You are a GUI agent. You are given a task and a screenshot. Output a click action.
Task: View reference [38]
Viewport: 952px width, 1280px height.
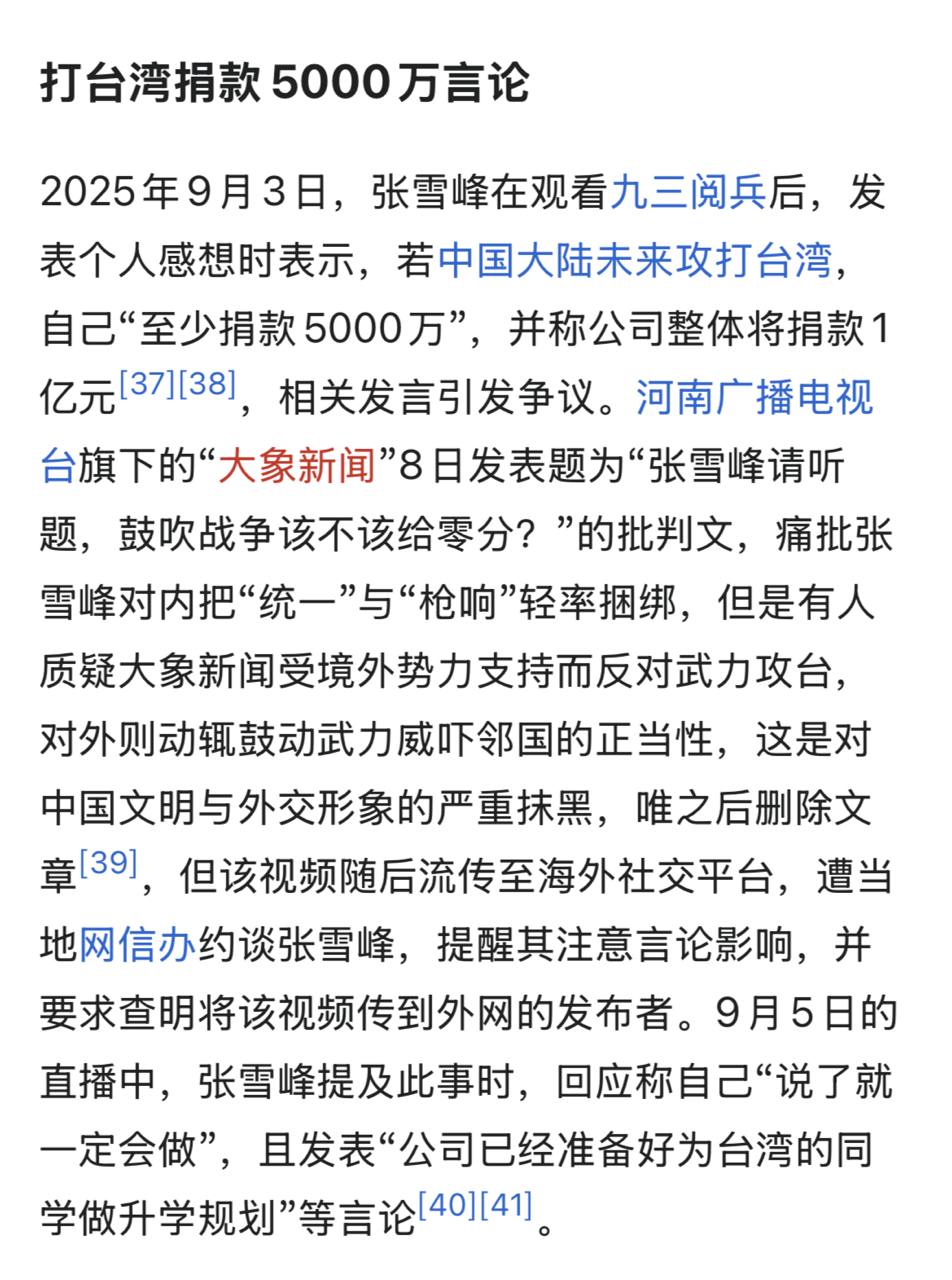(x=207, y=385)
